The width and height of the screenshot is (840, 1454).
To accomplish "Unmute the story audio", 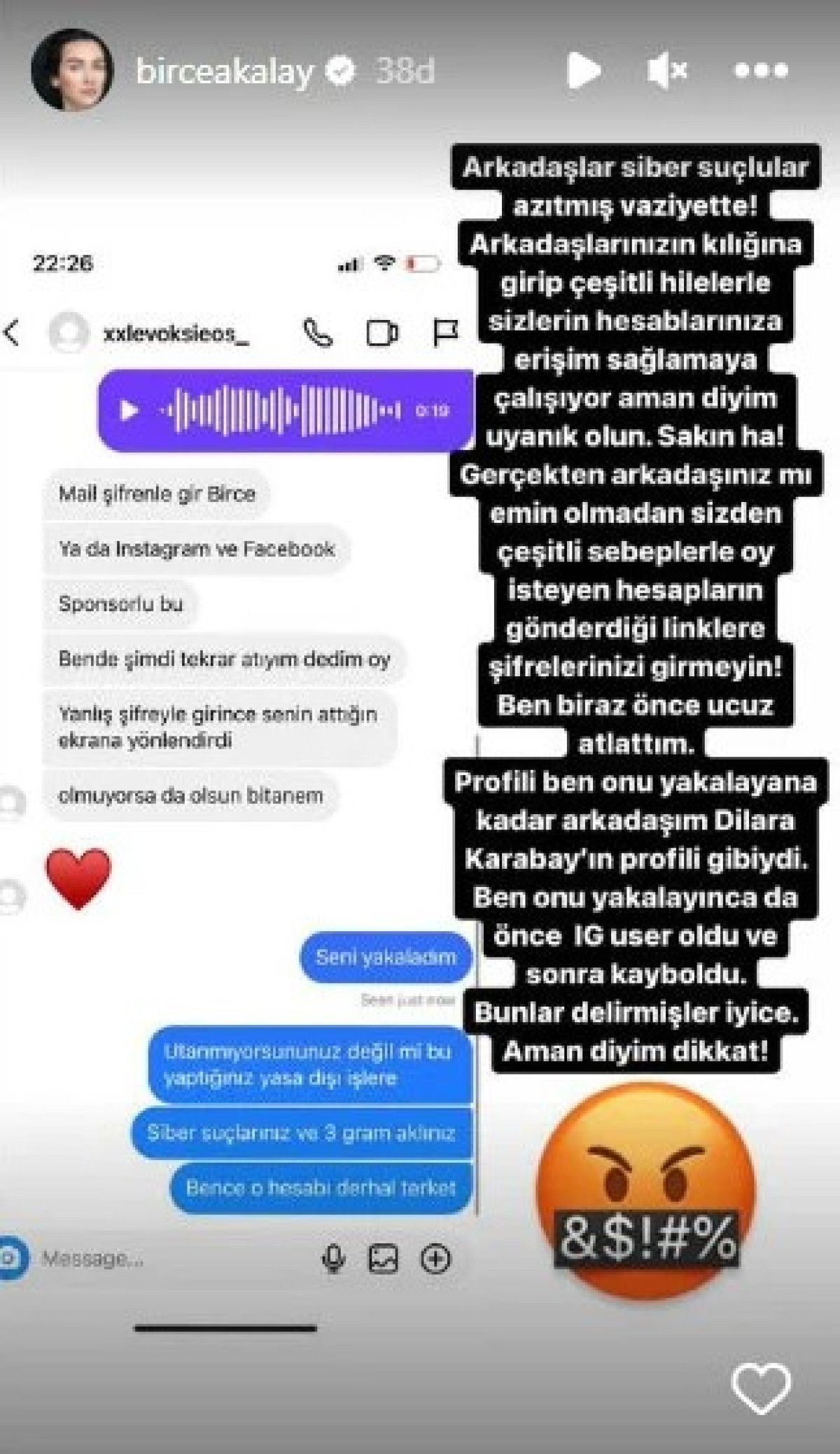I will click(666, 71).
